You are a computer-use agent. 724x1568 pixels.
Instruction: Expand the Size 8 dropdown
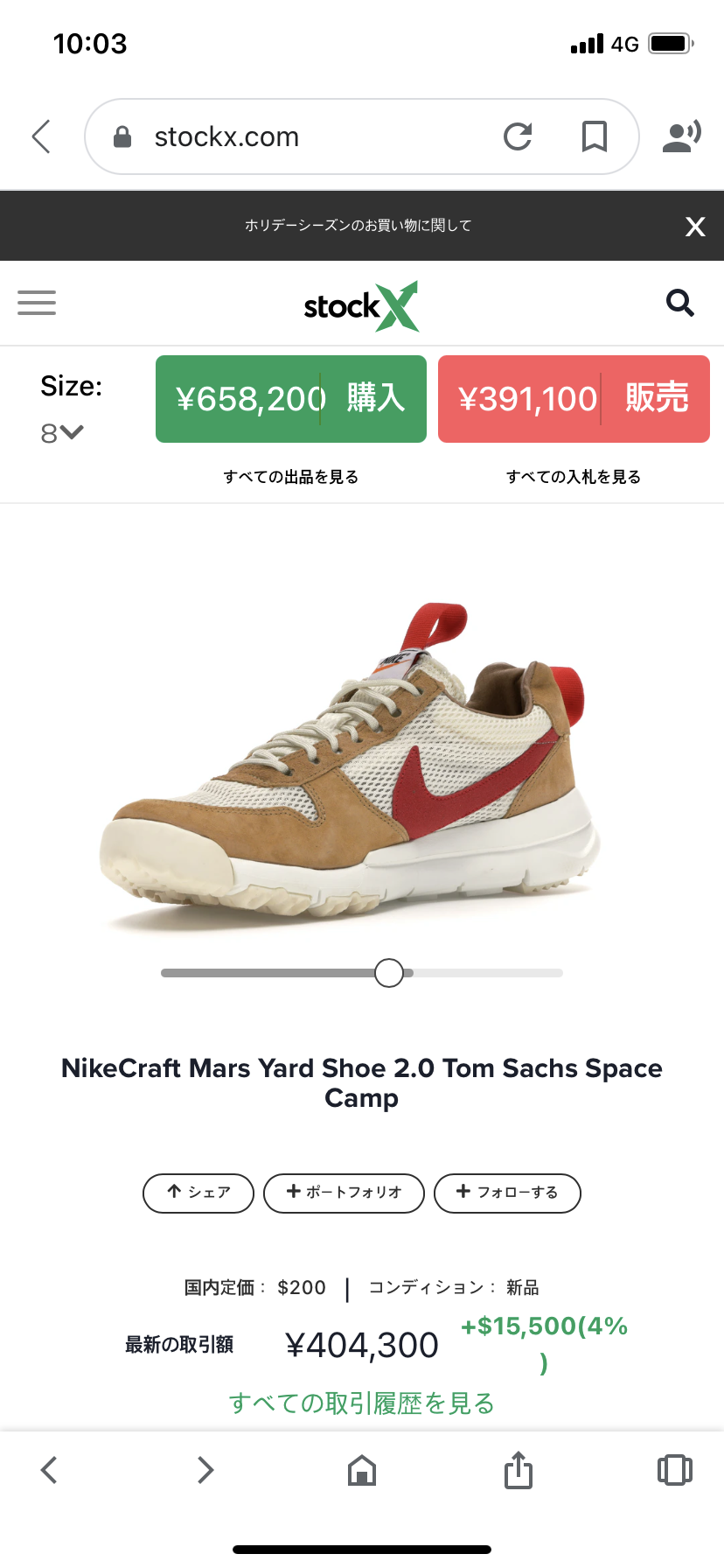pos(62,432)
